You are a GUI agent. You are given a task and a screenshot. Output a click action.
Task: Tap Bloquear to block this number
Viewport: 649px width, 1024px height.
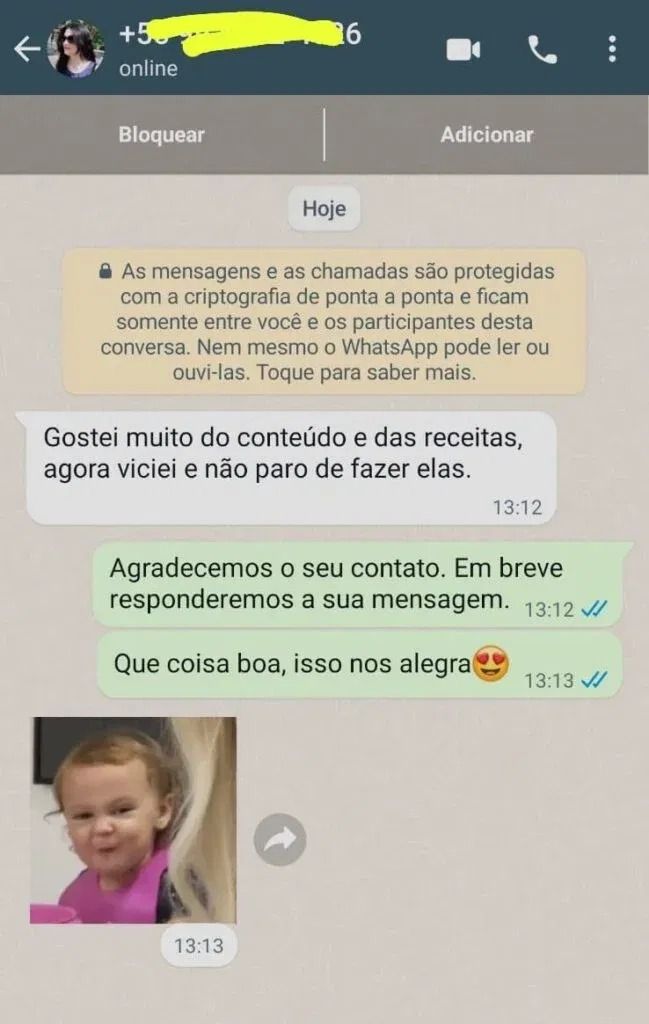pos(161,135)
